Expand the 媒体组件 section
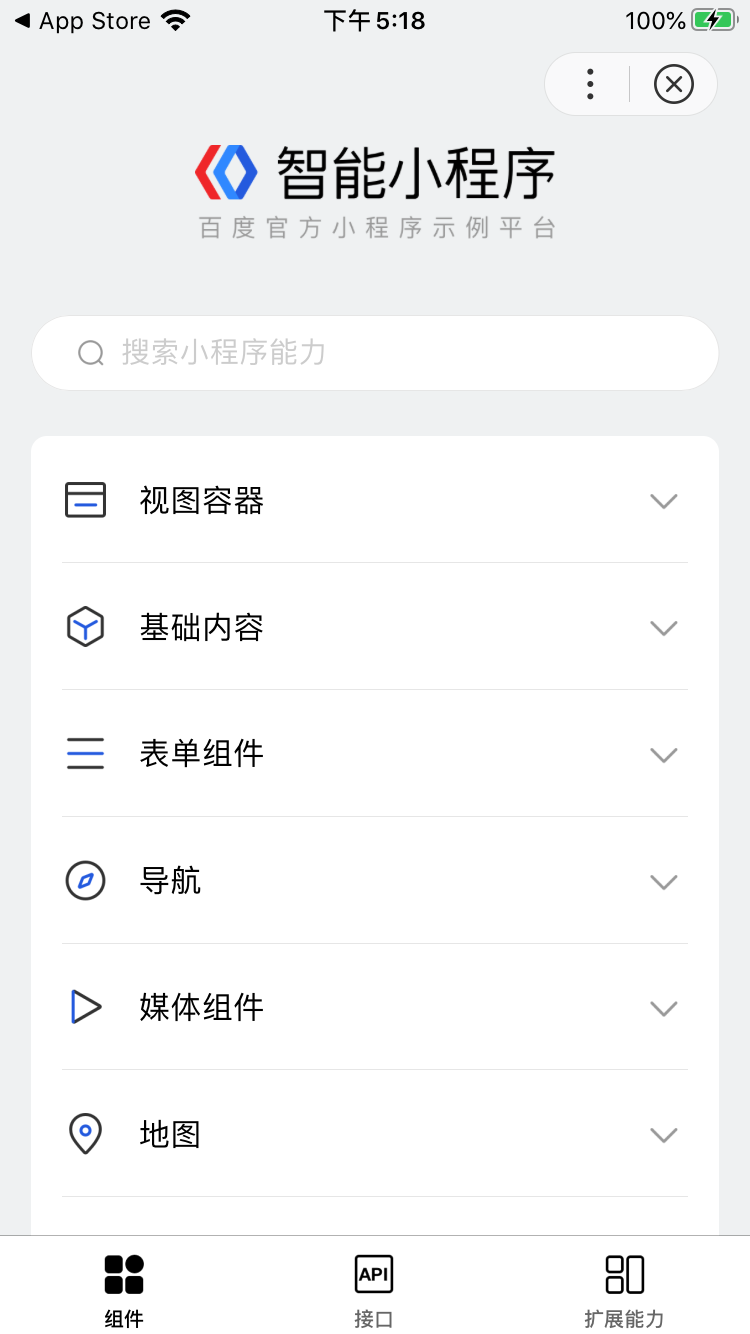Screen dimensions: 750x1334 [x=375, y=1007]
